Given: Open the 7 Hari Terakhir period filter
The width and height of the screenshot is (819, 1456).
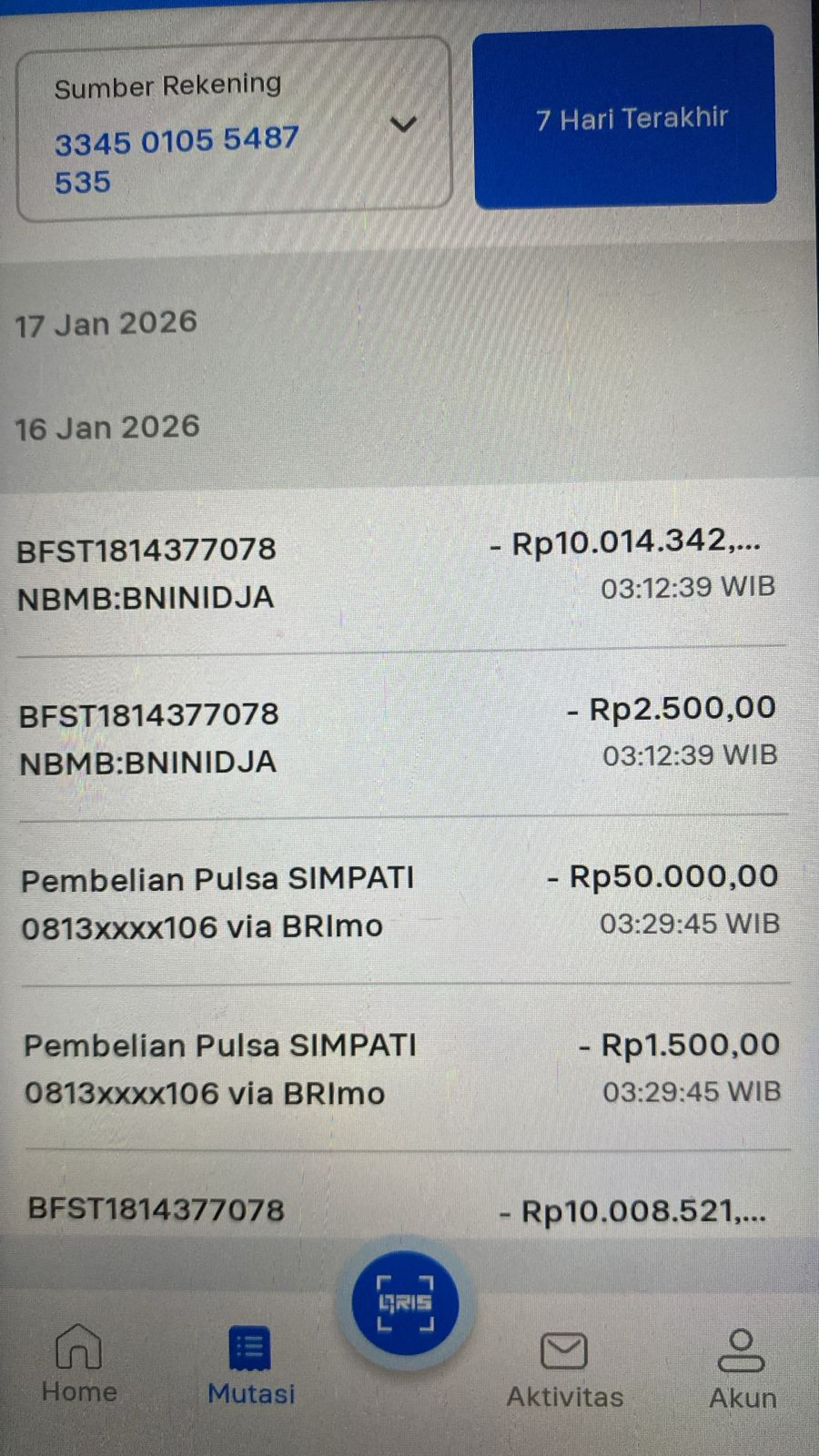Looking at the screenshot, I should click(625, 118).
